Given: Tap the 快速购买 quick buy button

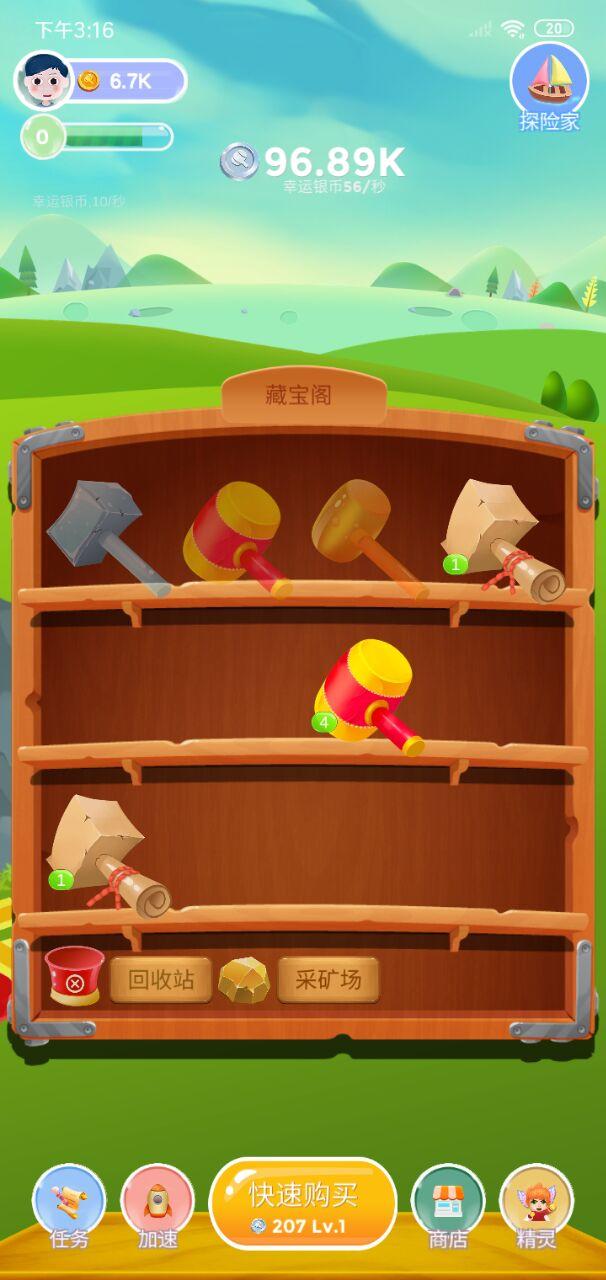Looking at the screenshot, I should [303, 1204].
